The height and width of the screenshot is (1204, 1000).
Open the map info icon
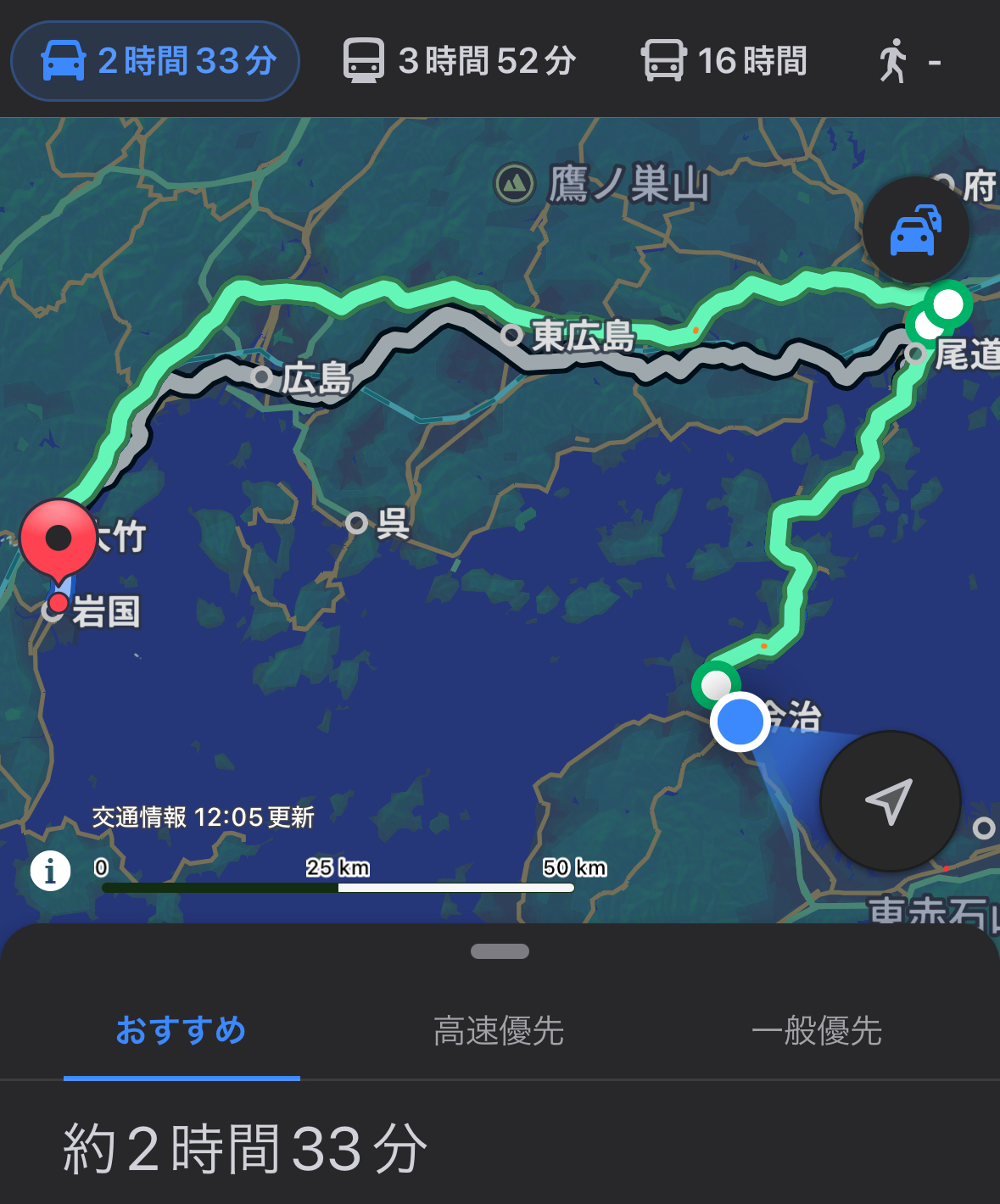50,870
